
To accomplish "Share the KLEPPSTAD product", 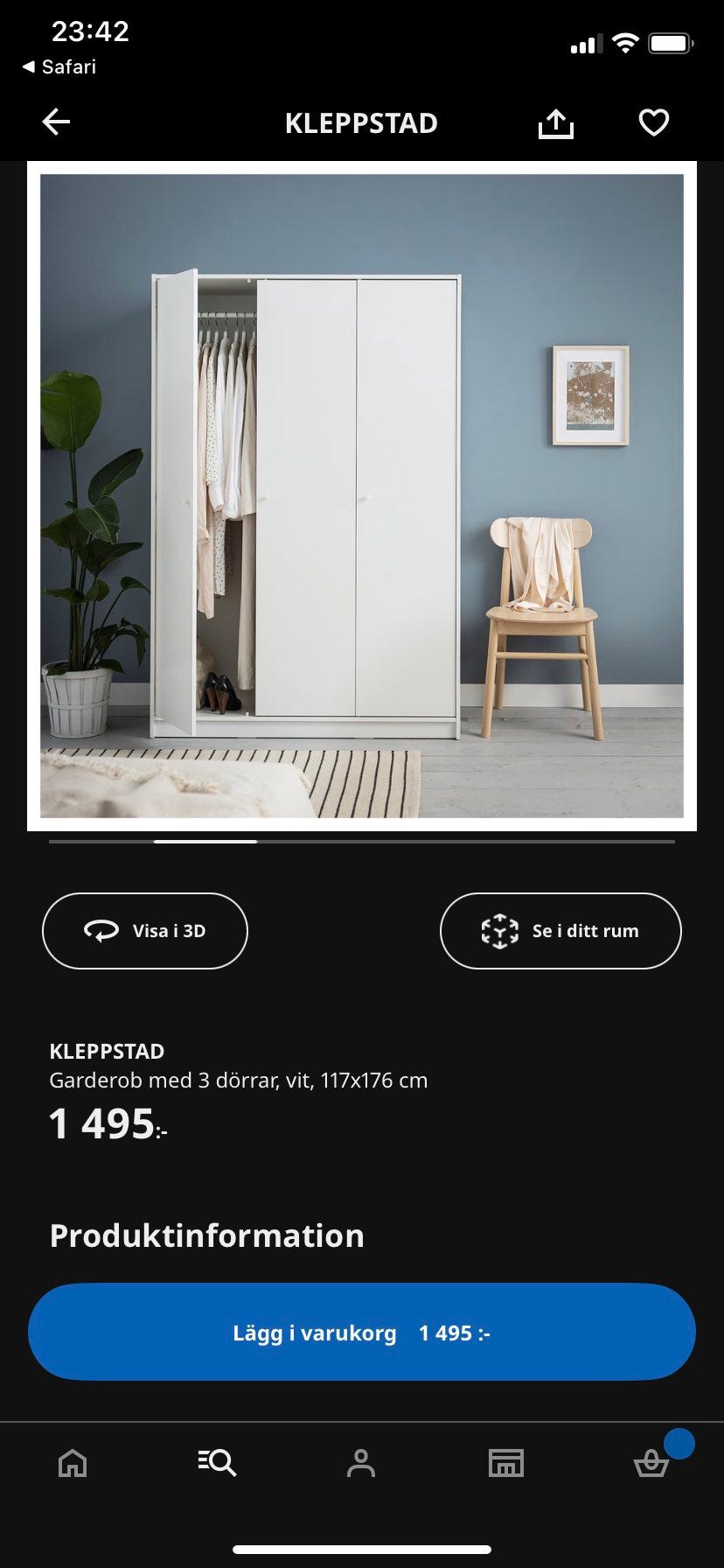I will click(x=555, y=123).
